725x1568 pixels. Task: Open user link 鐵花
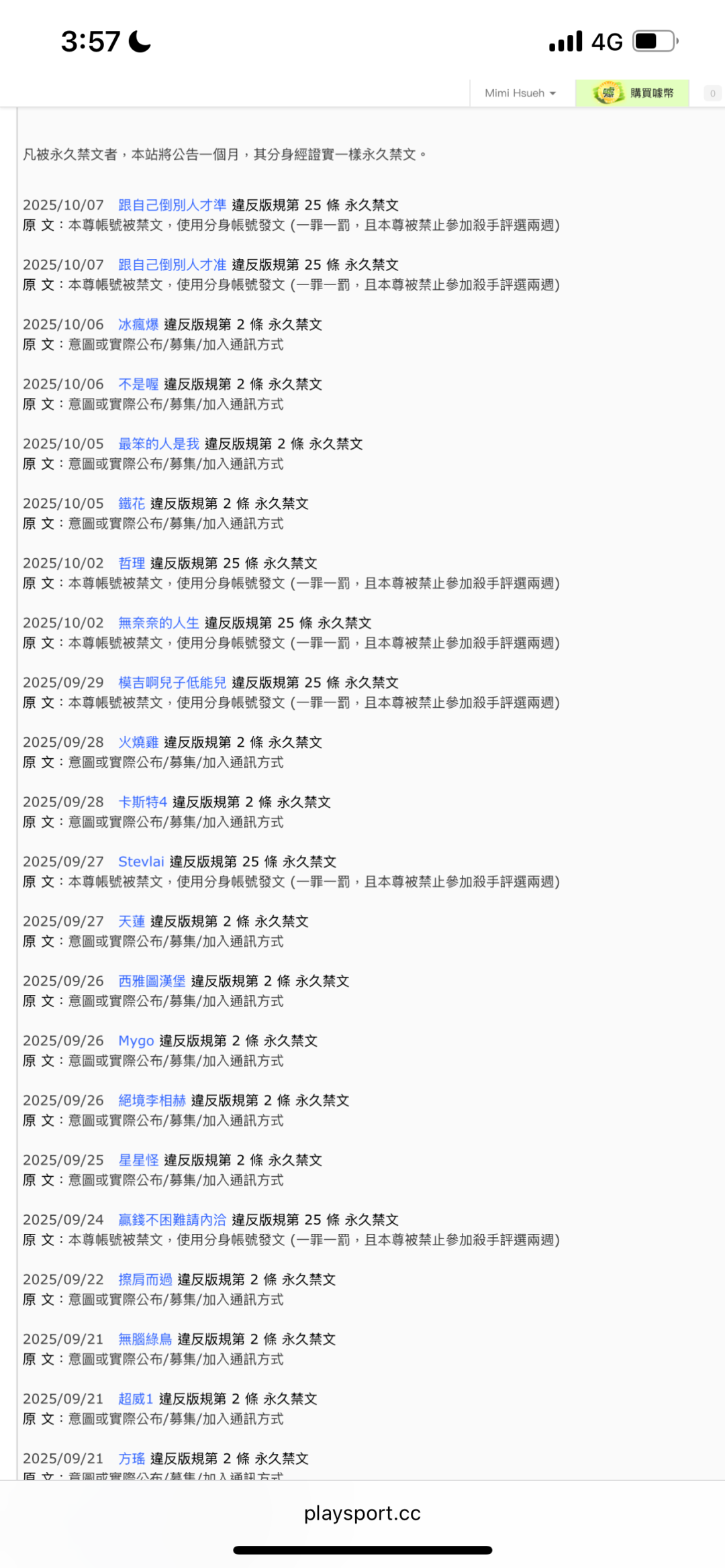click(x=132, y=504)
